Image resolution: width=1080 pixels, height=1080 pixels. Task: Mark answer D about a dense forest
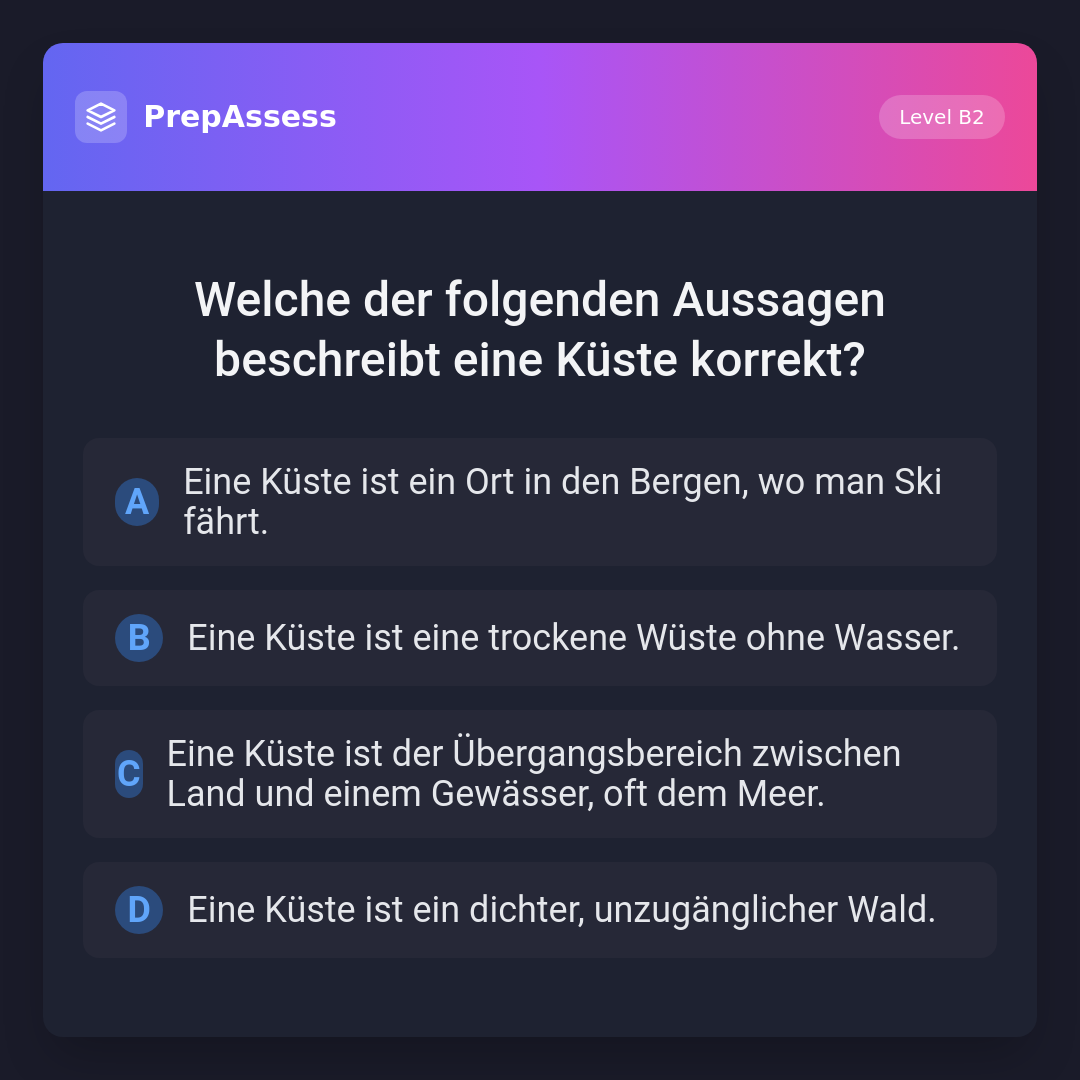tap(539, 910)
